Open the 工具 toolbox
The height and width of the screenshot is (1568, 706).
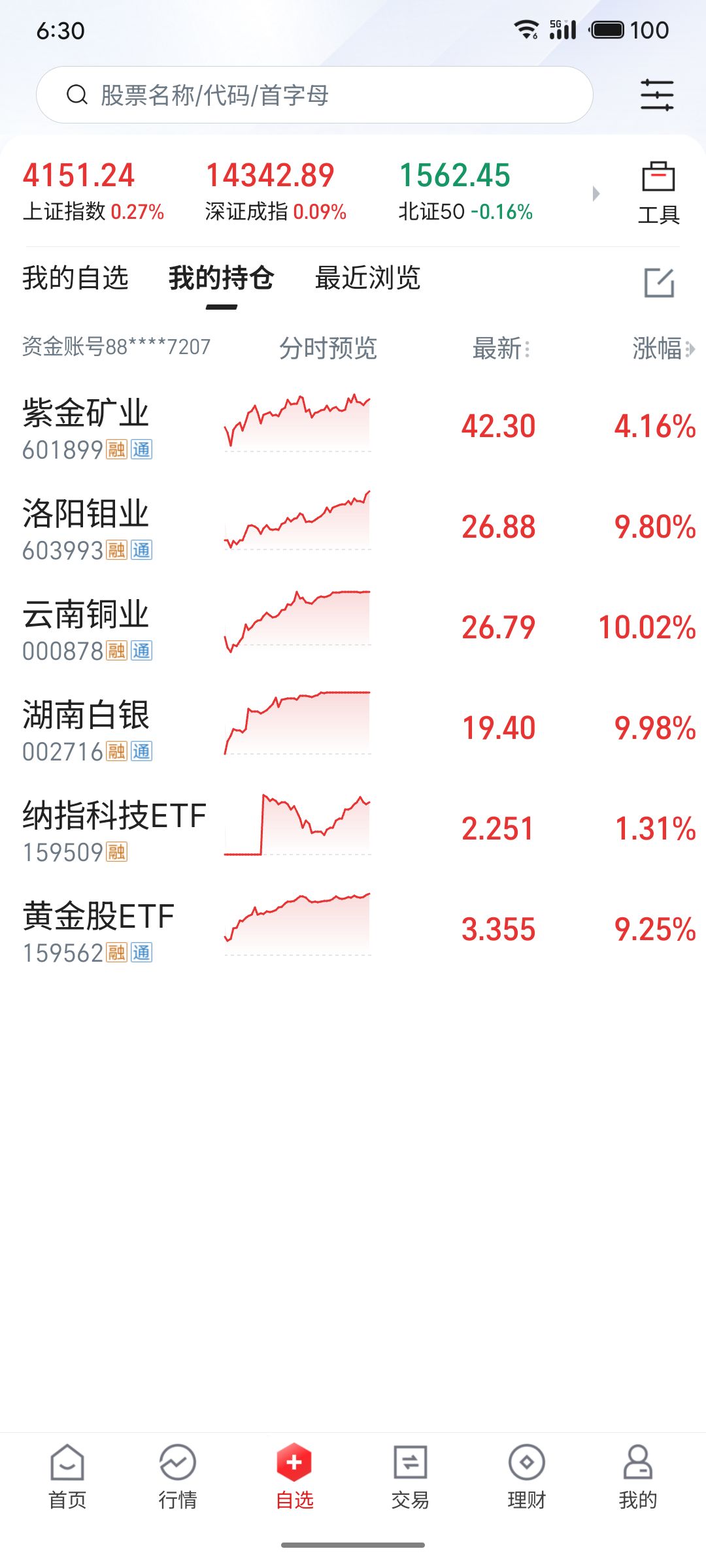[658, 192]
